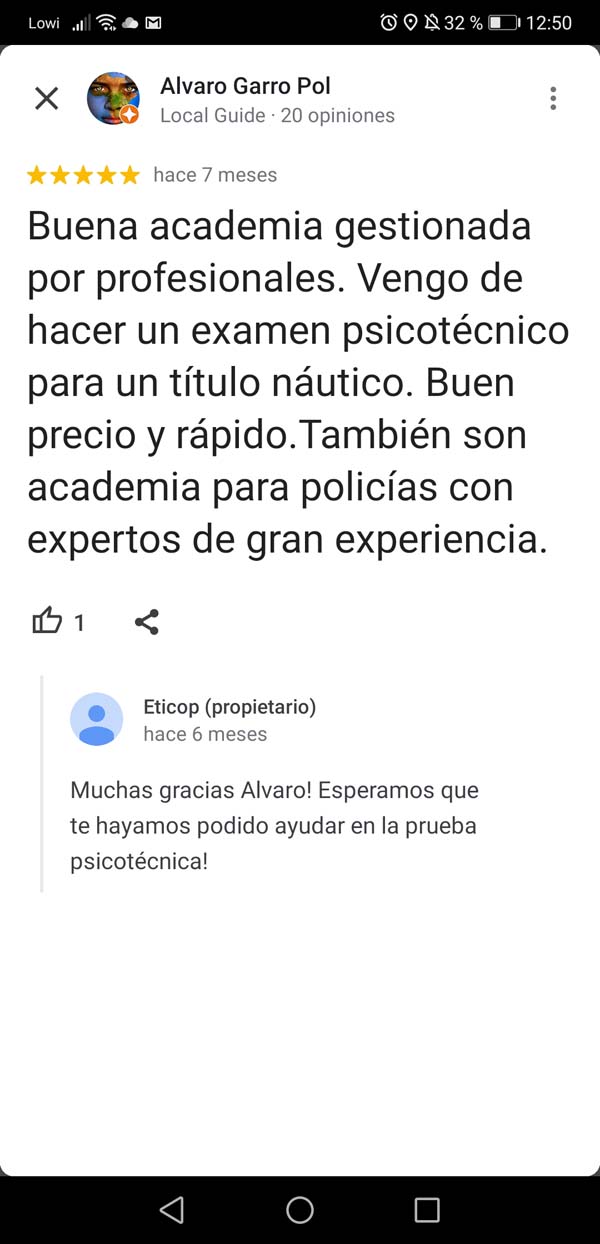Share this review
The height and width of the screenshot is (1244, 600).
147,622
